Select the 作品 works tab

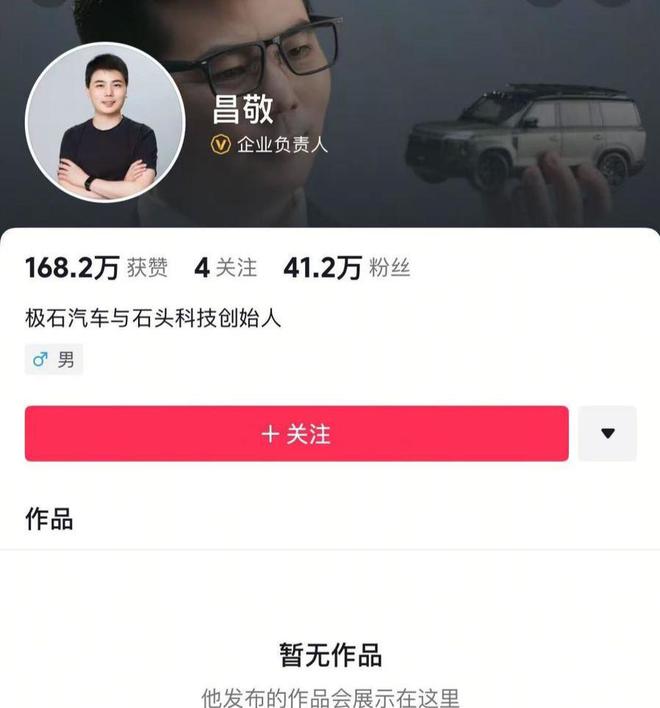49,519
